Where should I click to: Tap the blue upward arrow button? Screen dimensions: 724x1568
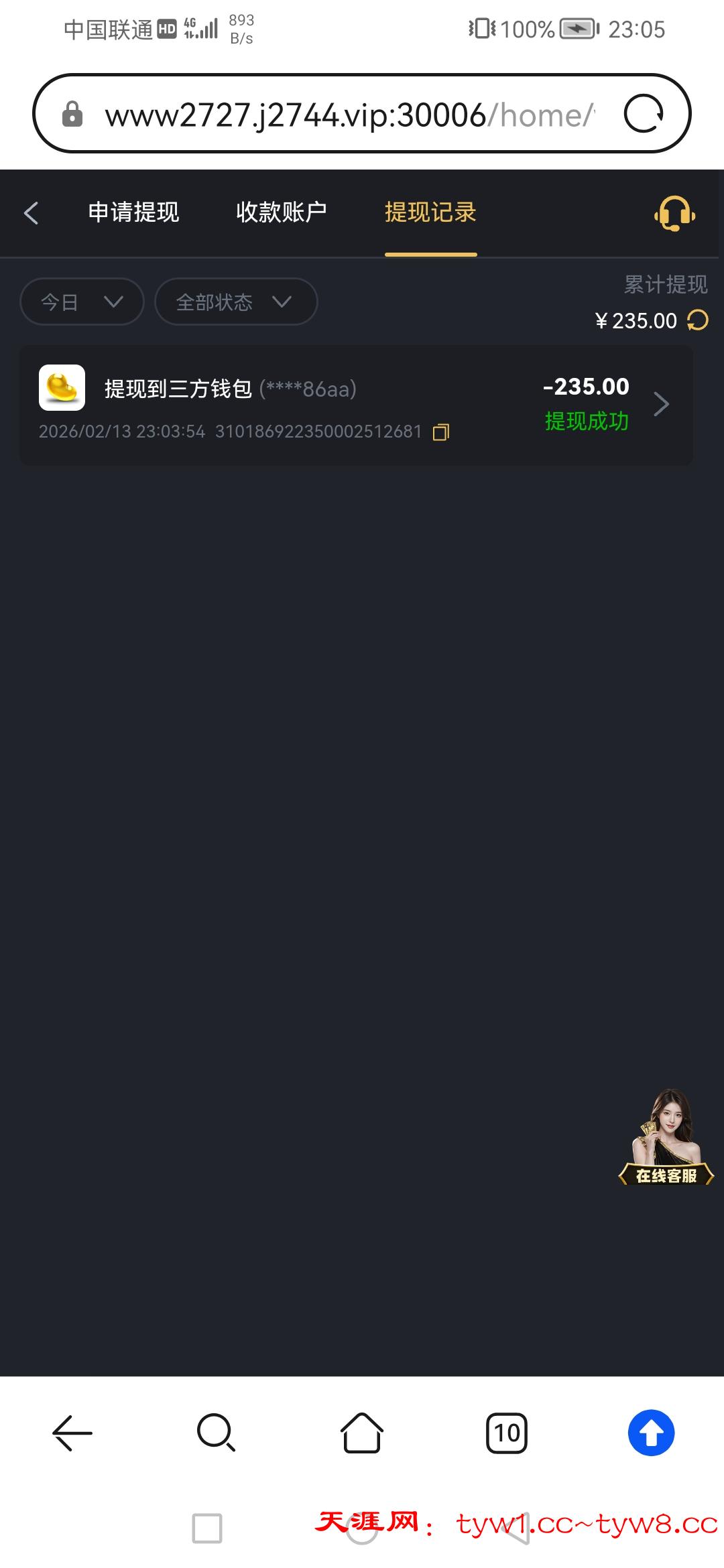pos(651,1433)
